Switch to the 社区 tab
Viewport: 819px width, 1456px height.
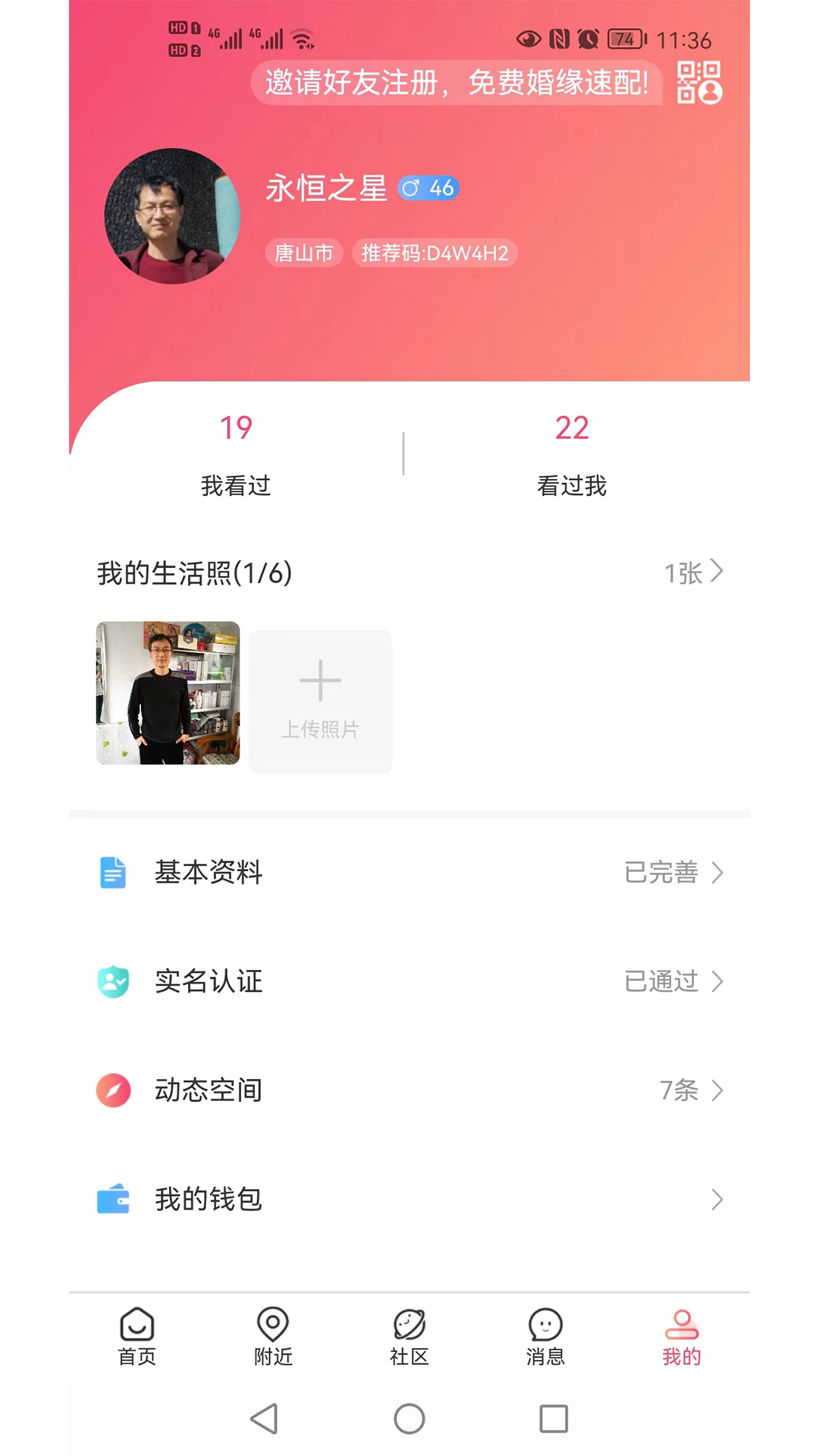[409, 1337]
